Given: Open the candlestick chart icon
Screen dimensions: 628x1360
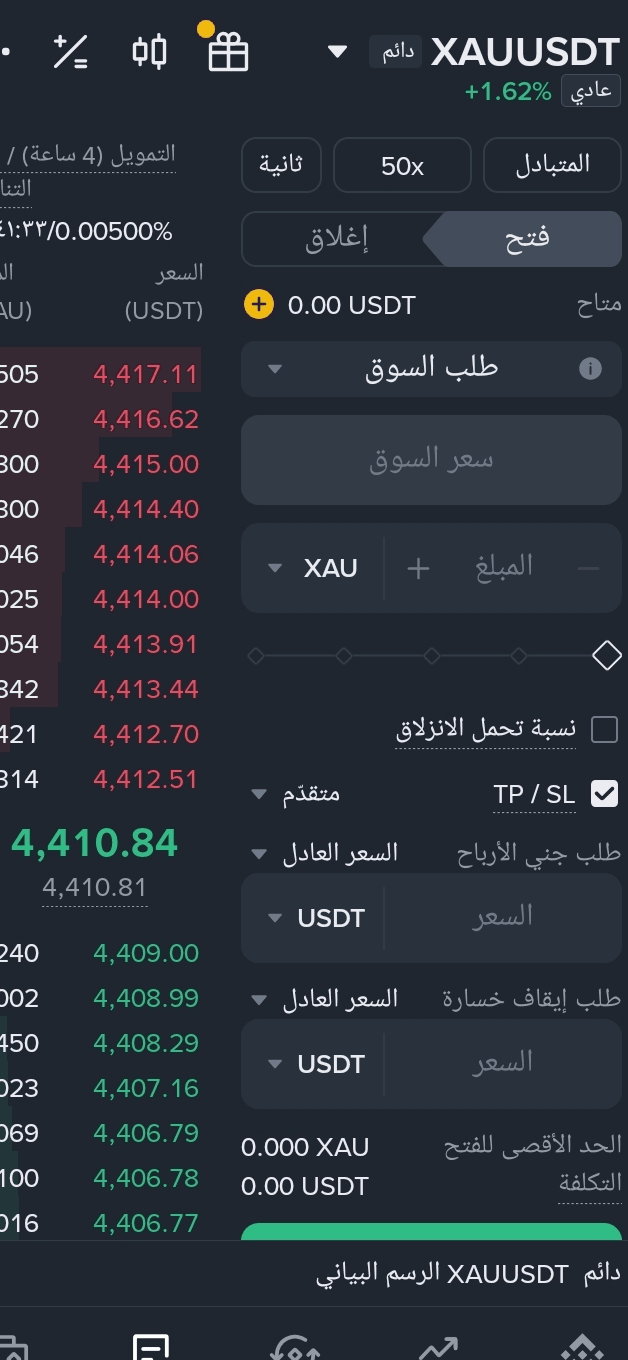Looking at the screenshot, I should (150, 52).
